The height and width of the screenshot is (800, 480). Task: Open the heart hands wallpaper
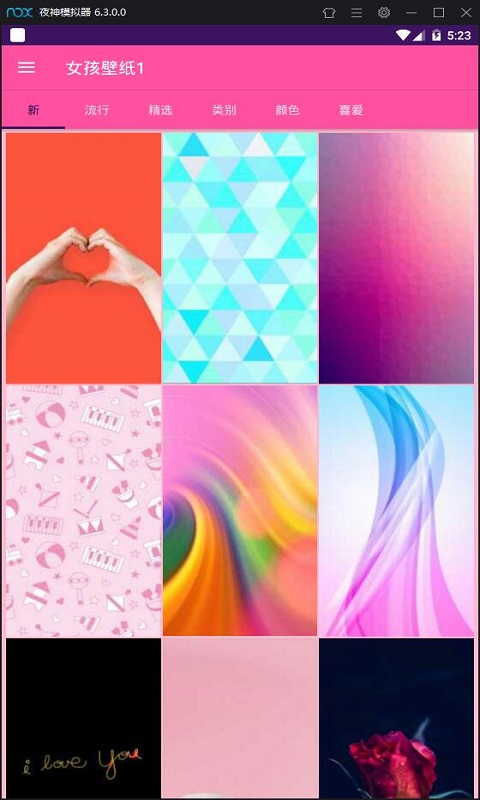pos(84,258)
